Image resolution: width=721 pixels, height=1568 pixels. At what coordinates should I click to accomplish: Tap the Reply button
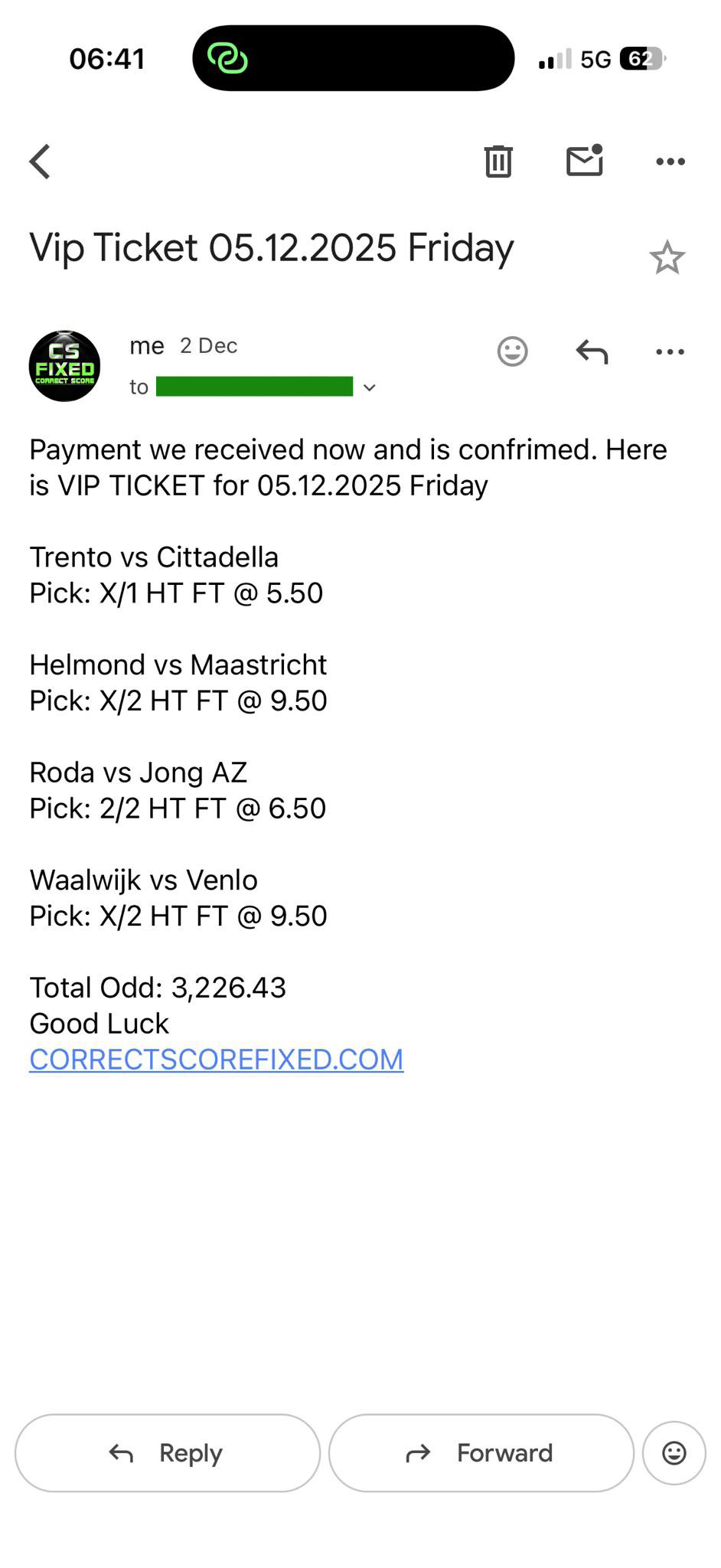166,1452
